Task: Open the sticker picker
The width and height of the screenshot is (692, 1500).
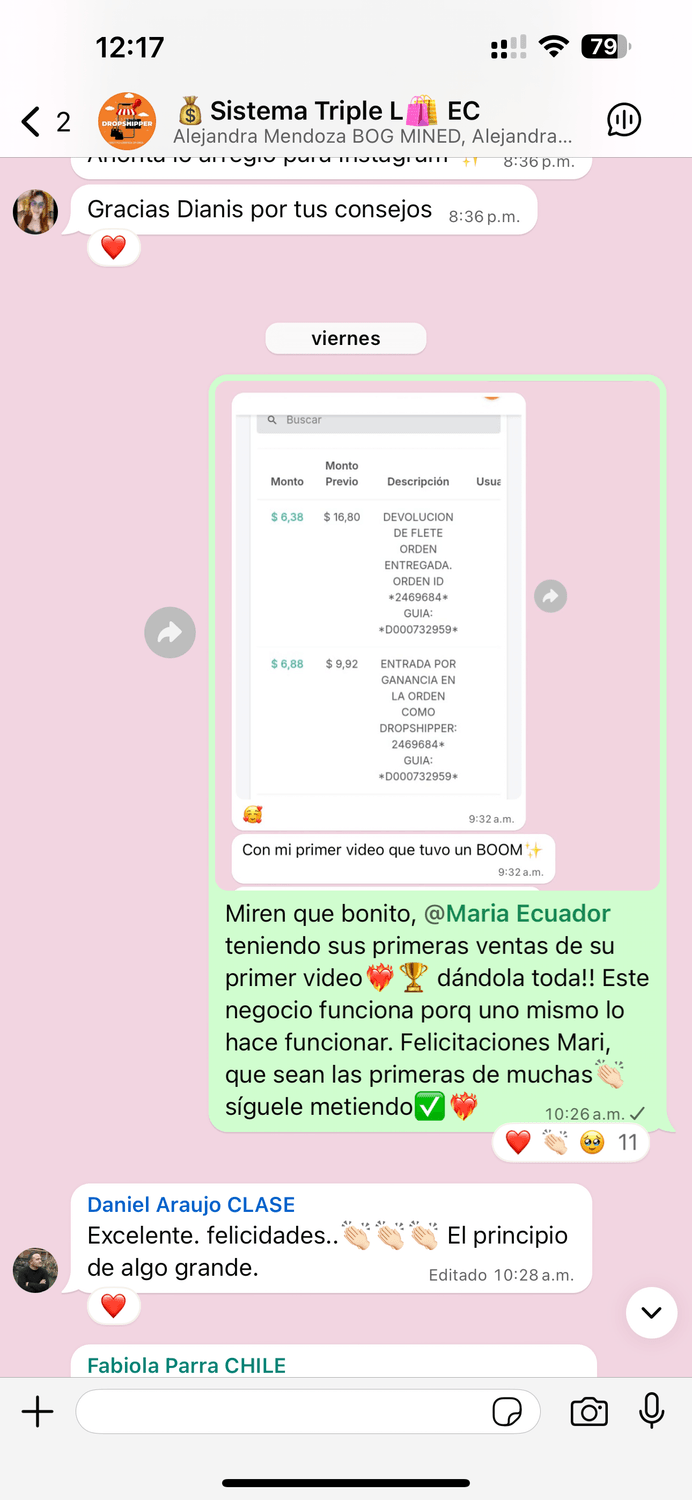Action: (507, 1412)
